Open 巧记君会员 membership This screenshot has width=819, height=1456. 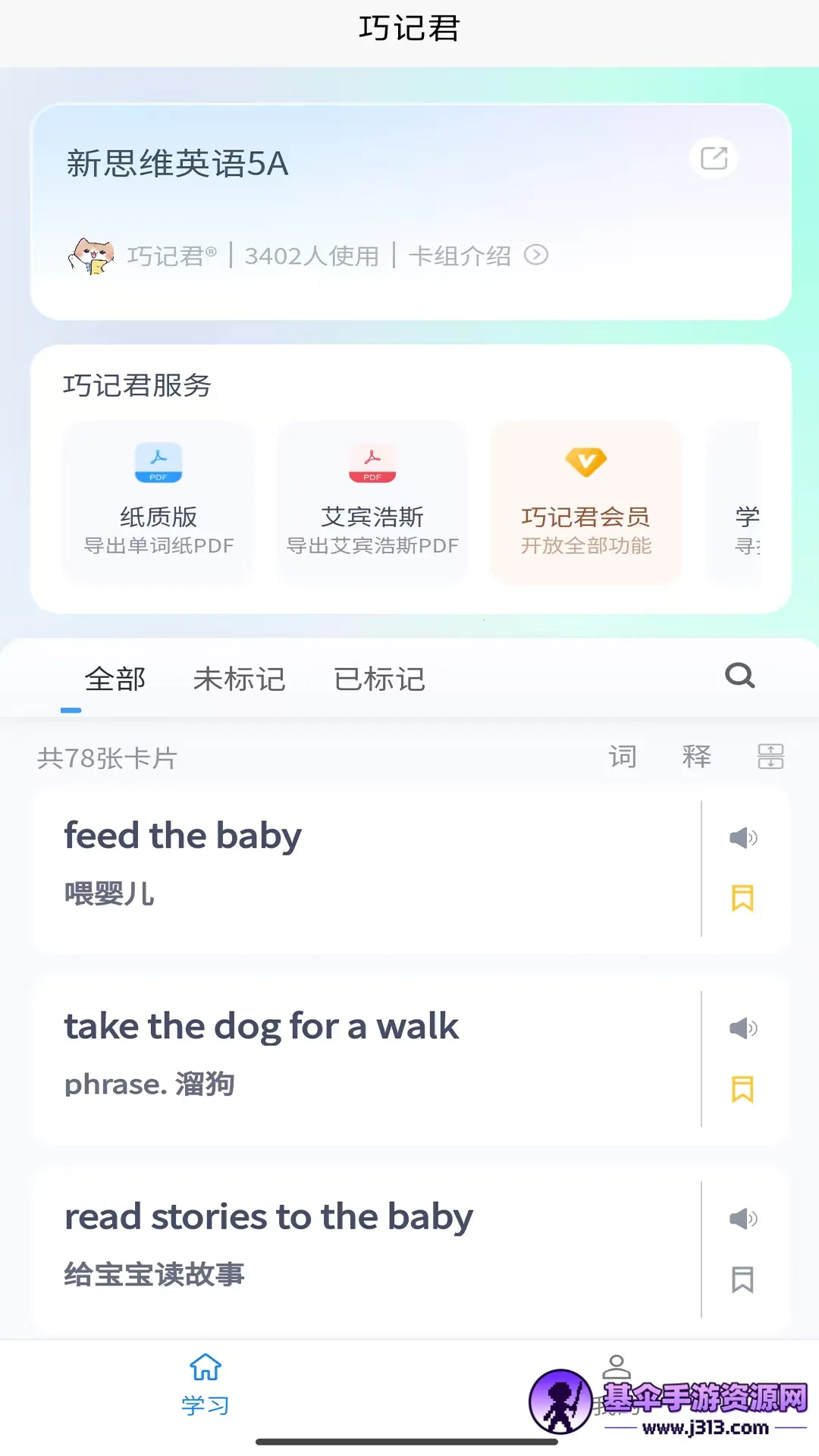pyautogui.click(x=585, y=502)
